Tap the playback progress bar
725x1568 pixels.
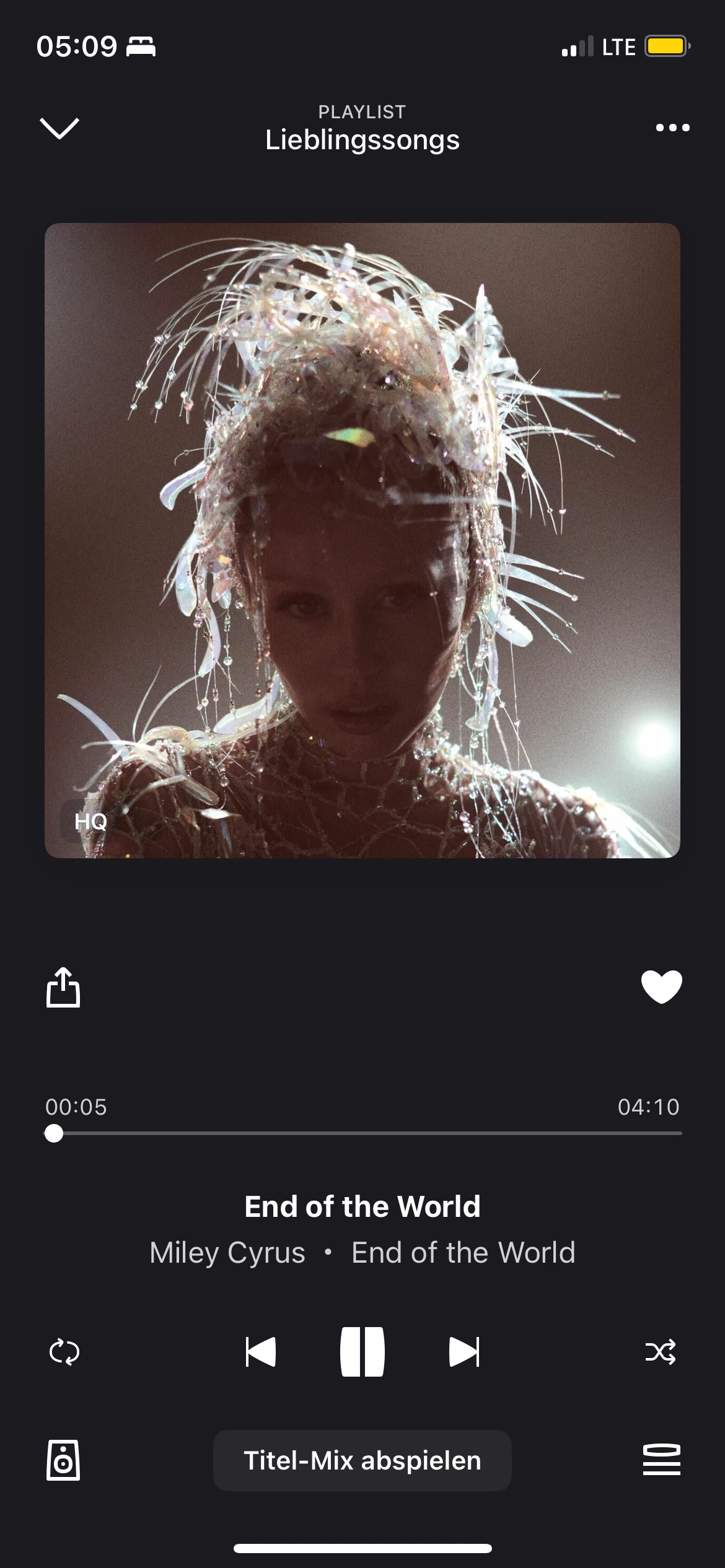coord(363,1133)
